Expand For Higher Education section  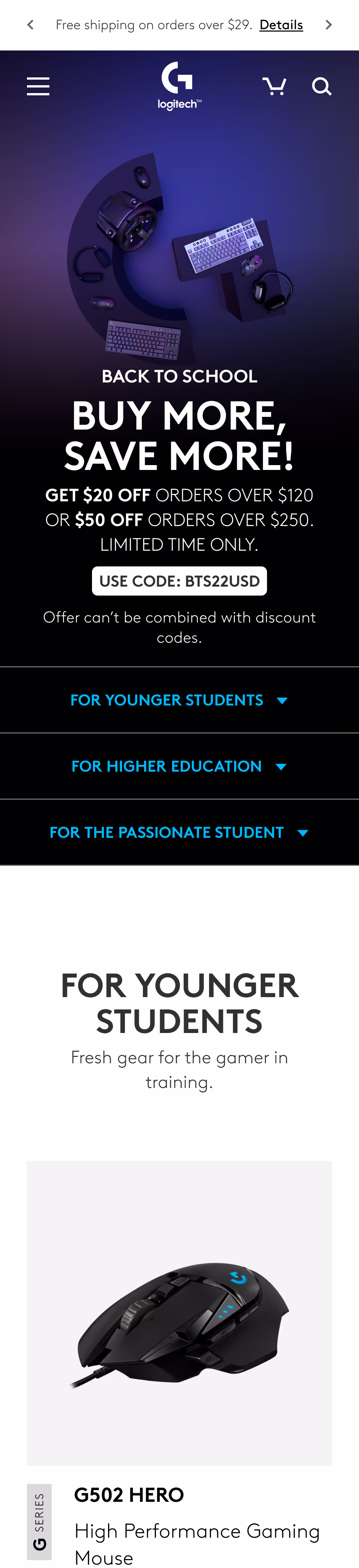click(x=178, y=766)
